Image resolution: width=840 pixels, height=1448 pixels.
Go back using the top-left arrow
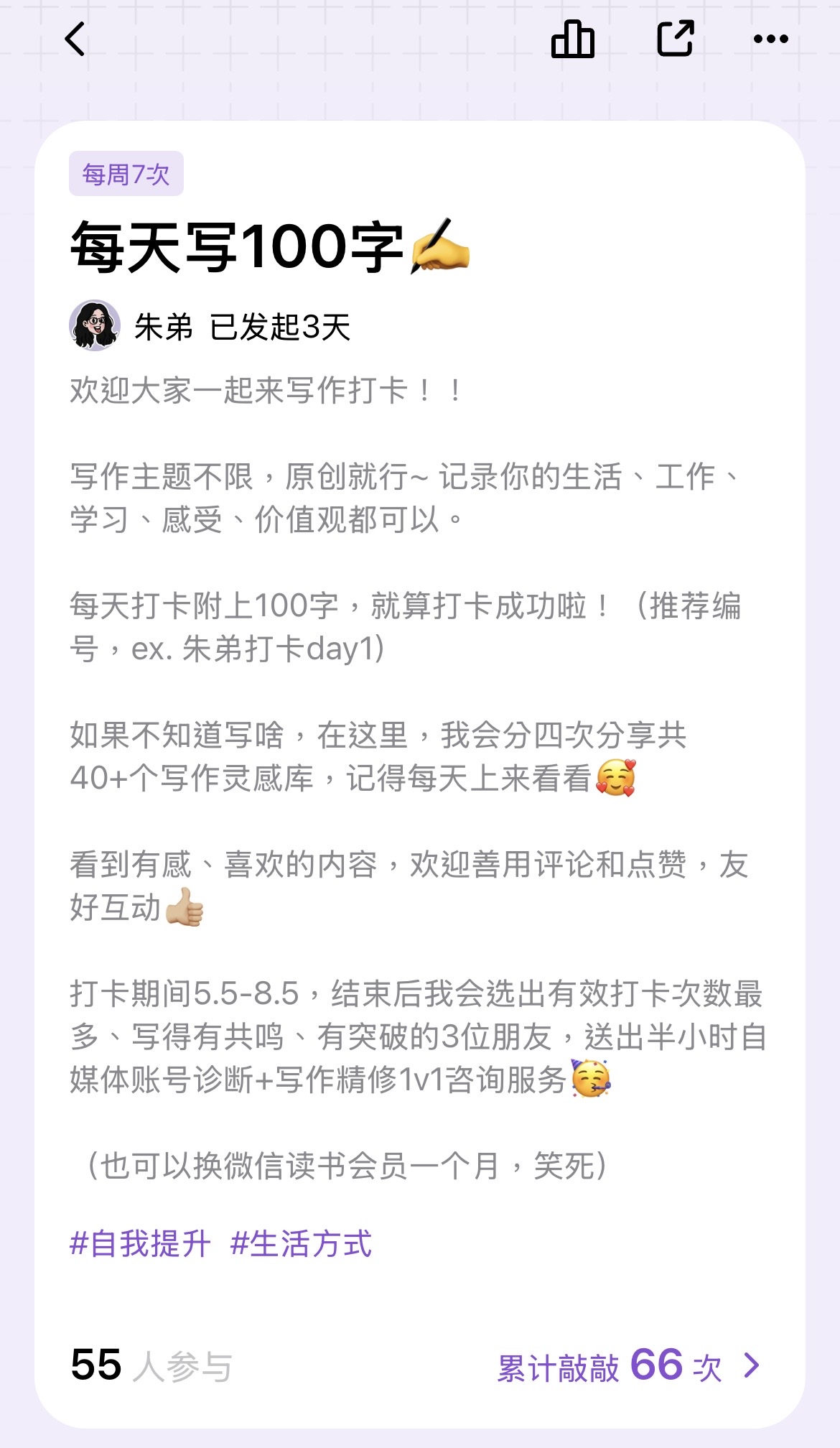pos(75,39)
